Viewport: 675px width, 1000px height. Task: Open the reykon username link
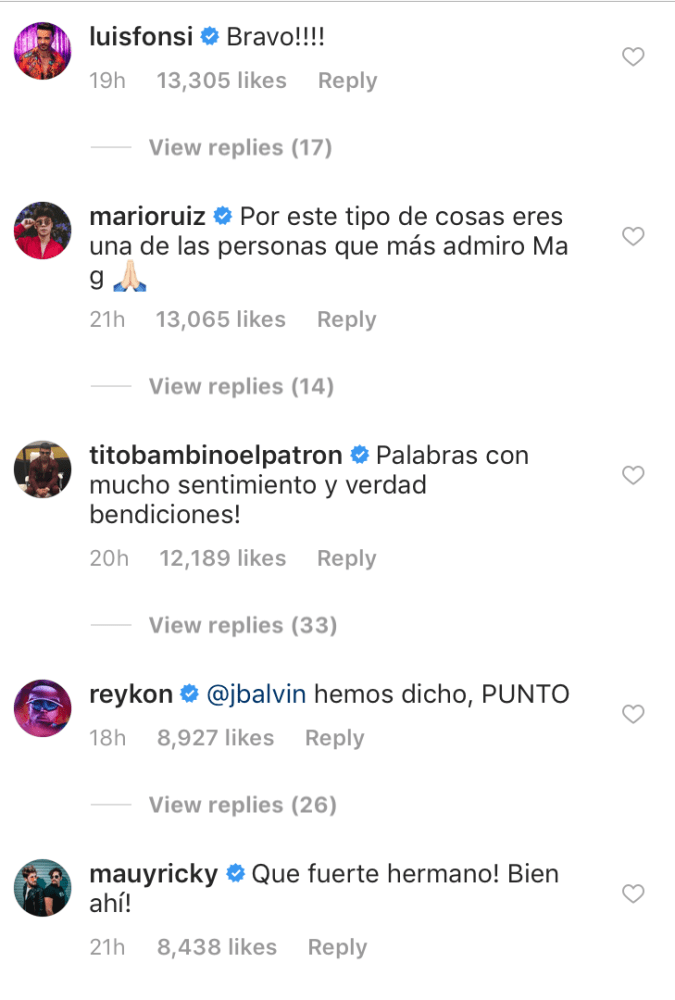[130, 695]
